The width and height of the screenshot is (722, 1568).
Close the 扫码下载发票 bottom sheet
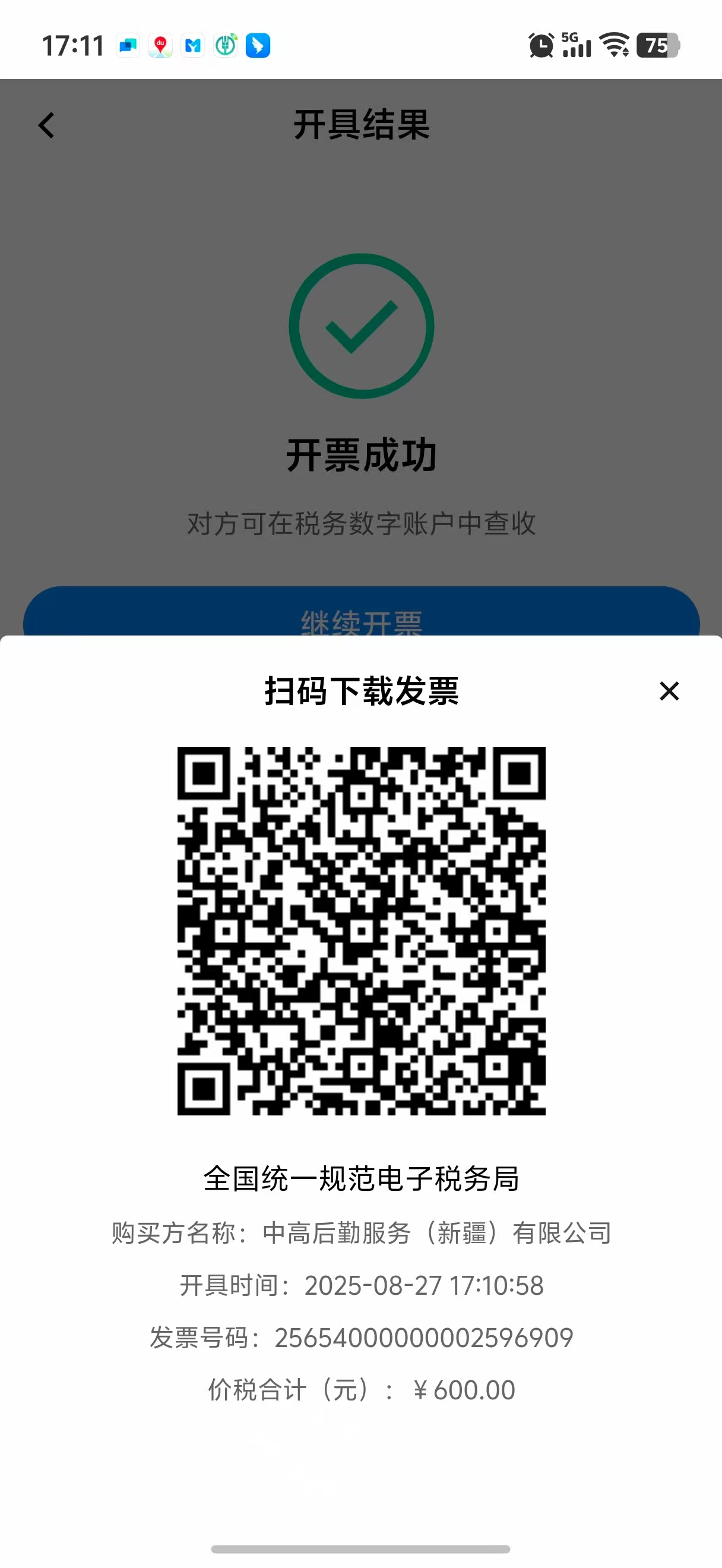[669, 691]
